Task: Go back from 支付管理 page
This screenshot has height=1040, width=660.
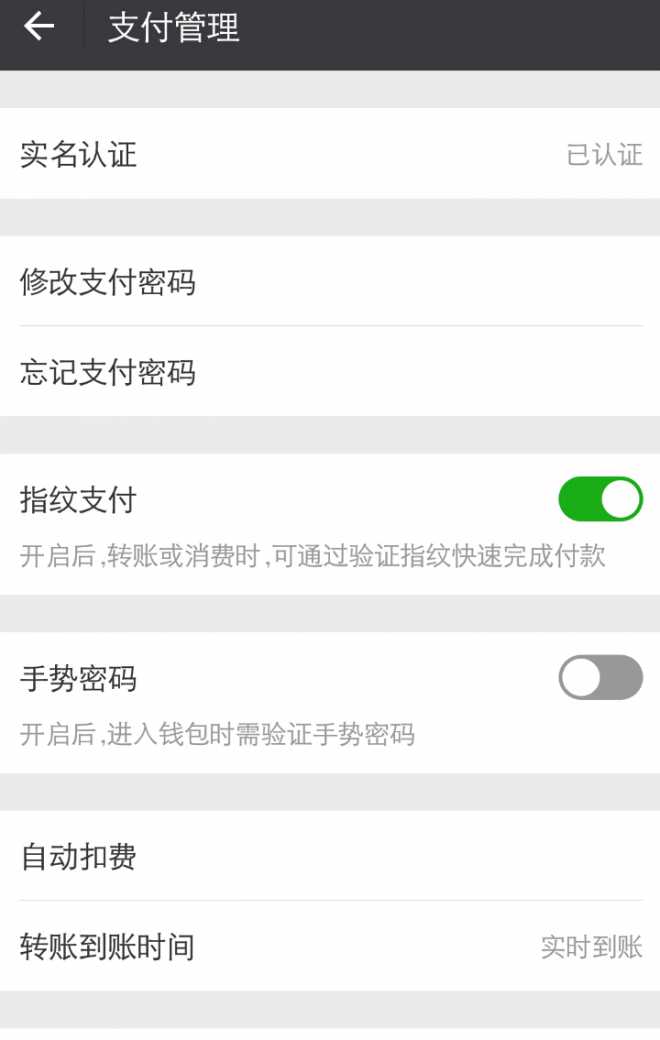Action: coord(39,27)
